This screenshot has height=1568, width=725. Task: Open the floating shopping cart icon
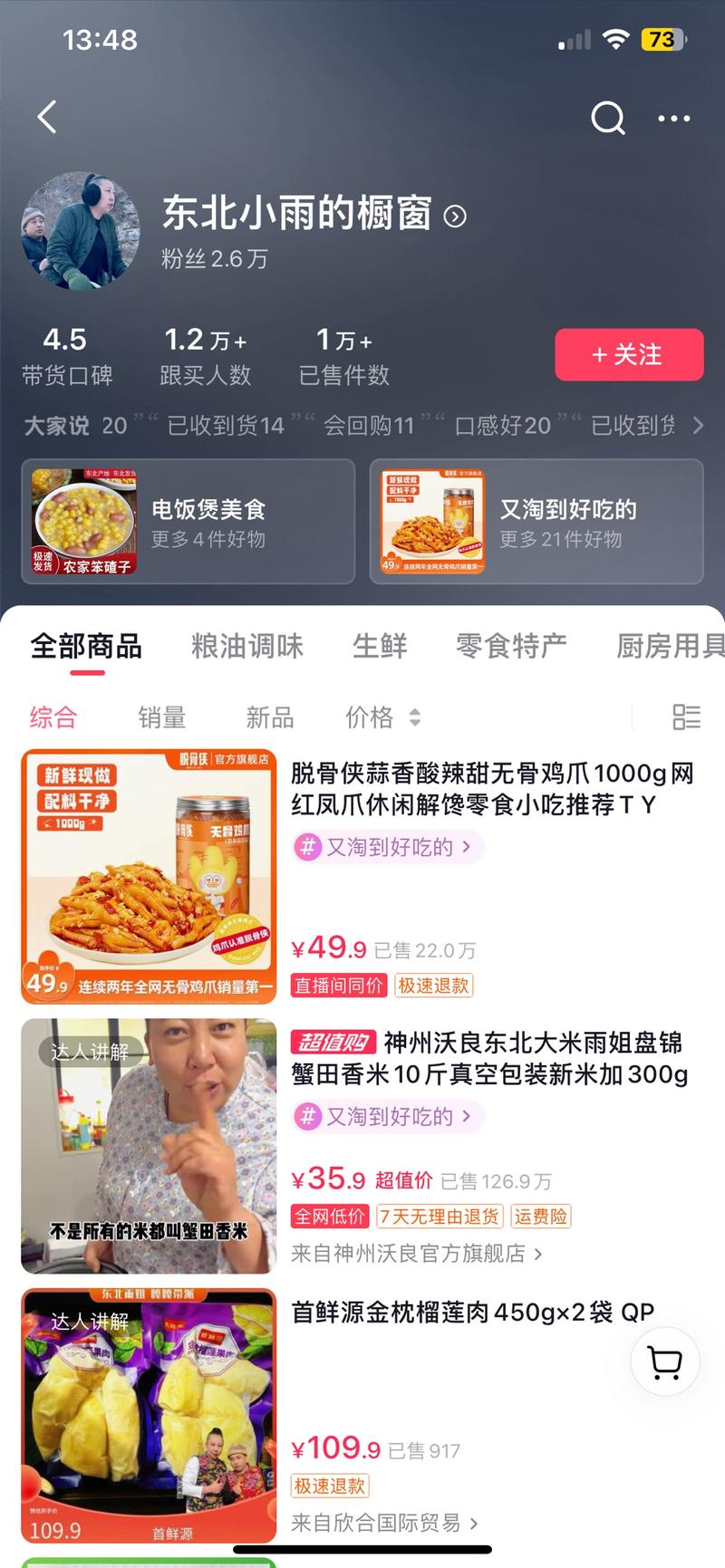coord(664,1361)
